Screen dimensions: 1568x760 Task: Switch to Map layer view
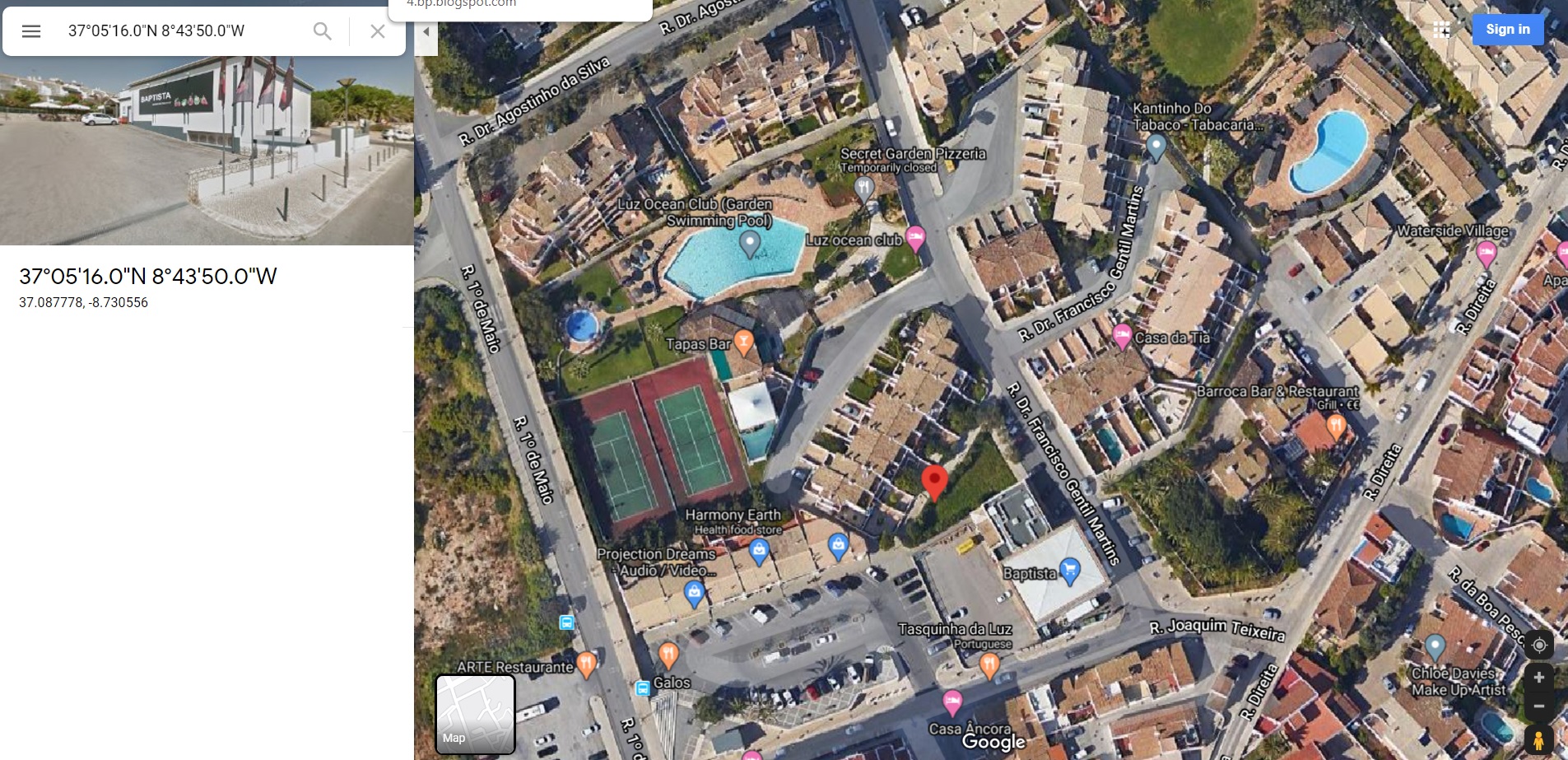[475, 714]
